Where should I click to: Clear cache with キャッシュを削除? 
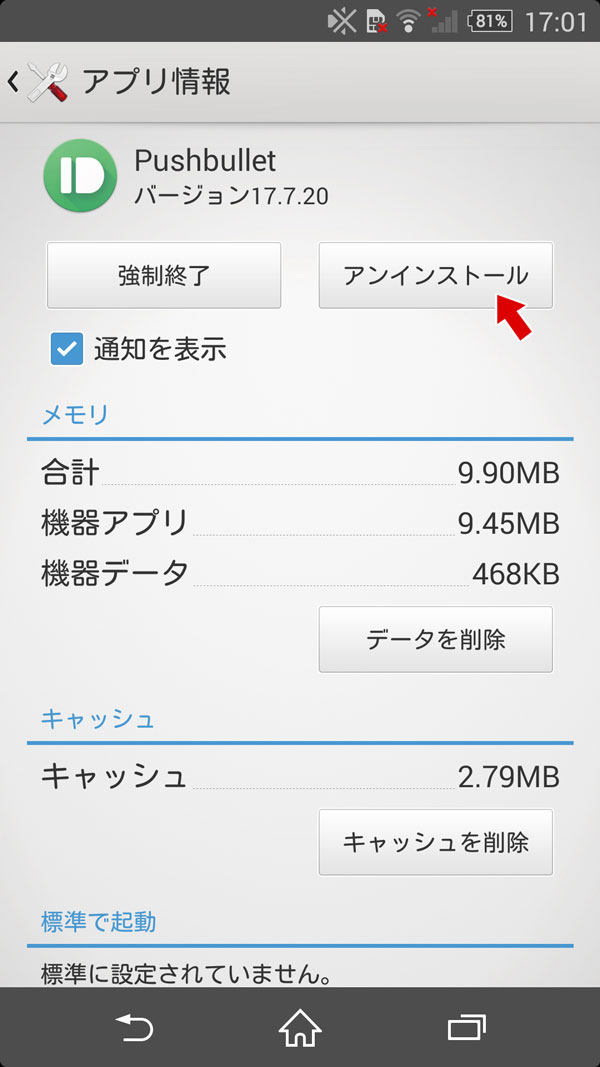[435, 842]
